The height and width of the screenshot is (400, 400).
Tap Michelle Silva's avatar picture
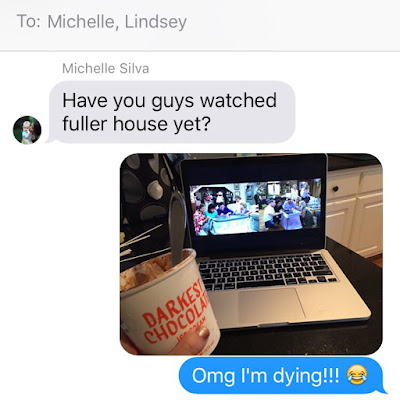[27, 130]
